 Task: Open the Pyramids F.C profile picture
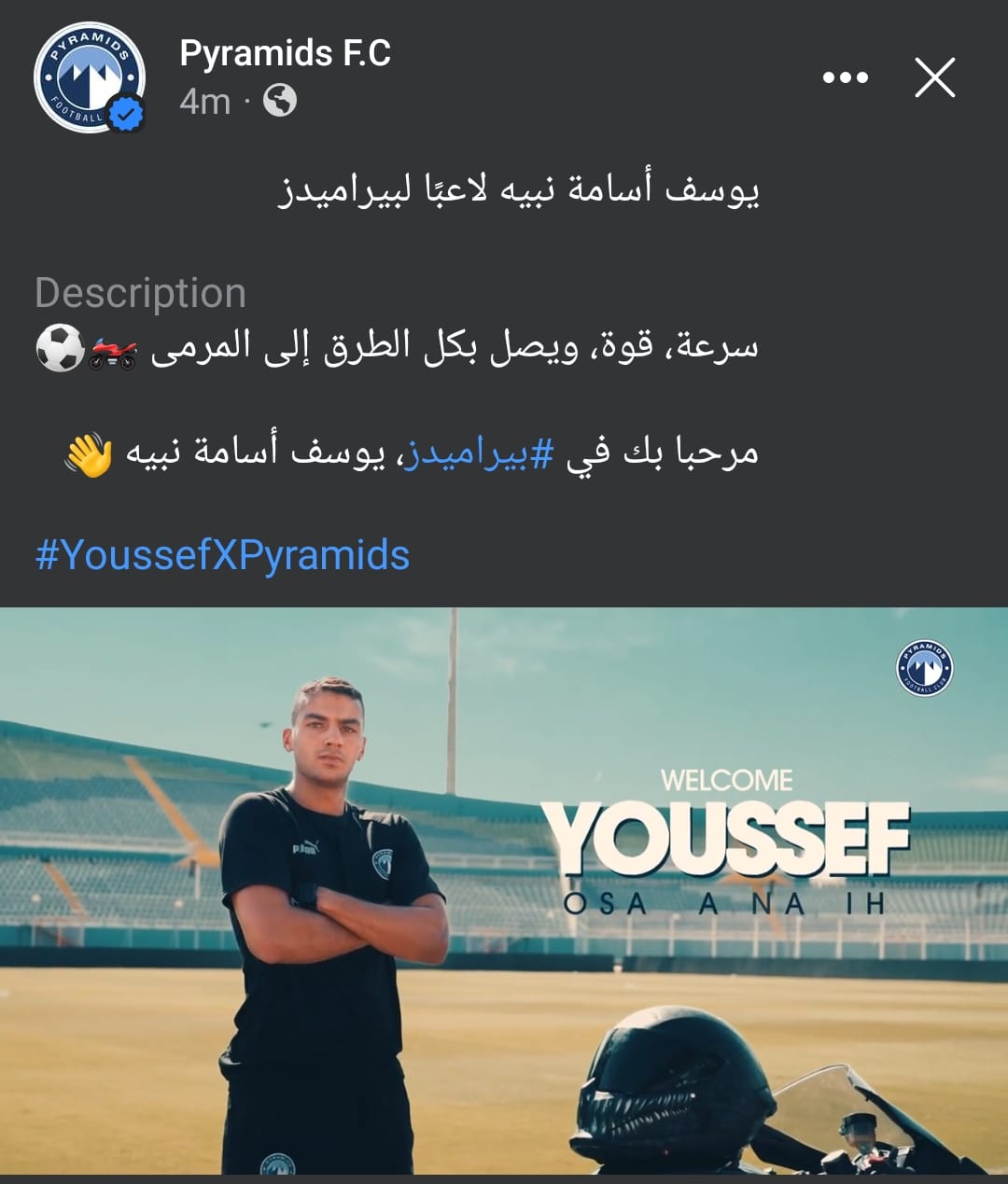click(x=89, y=77)
